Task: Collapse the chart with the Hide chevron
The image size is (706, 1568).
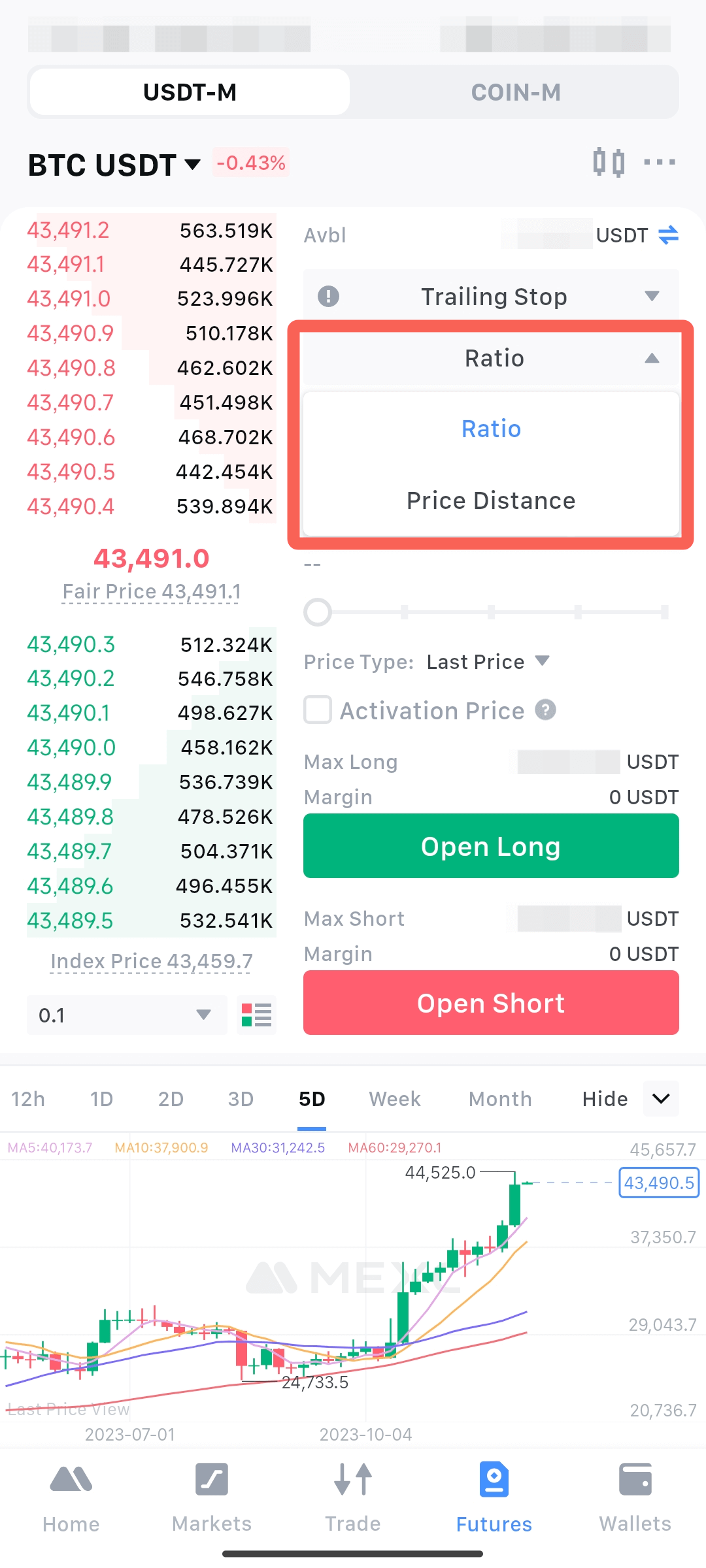Action: [661, 1099]
